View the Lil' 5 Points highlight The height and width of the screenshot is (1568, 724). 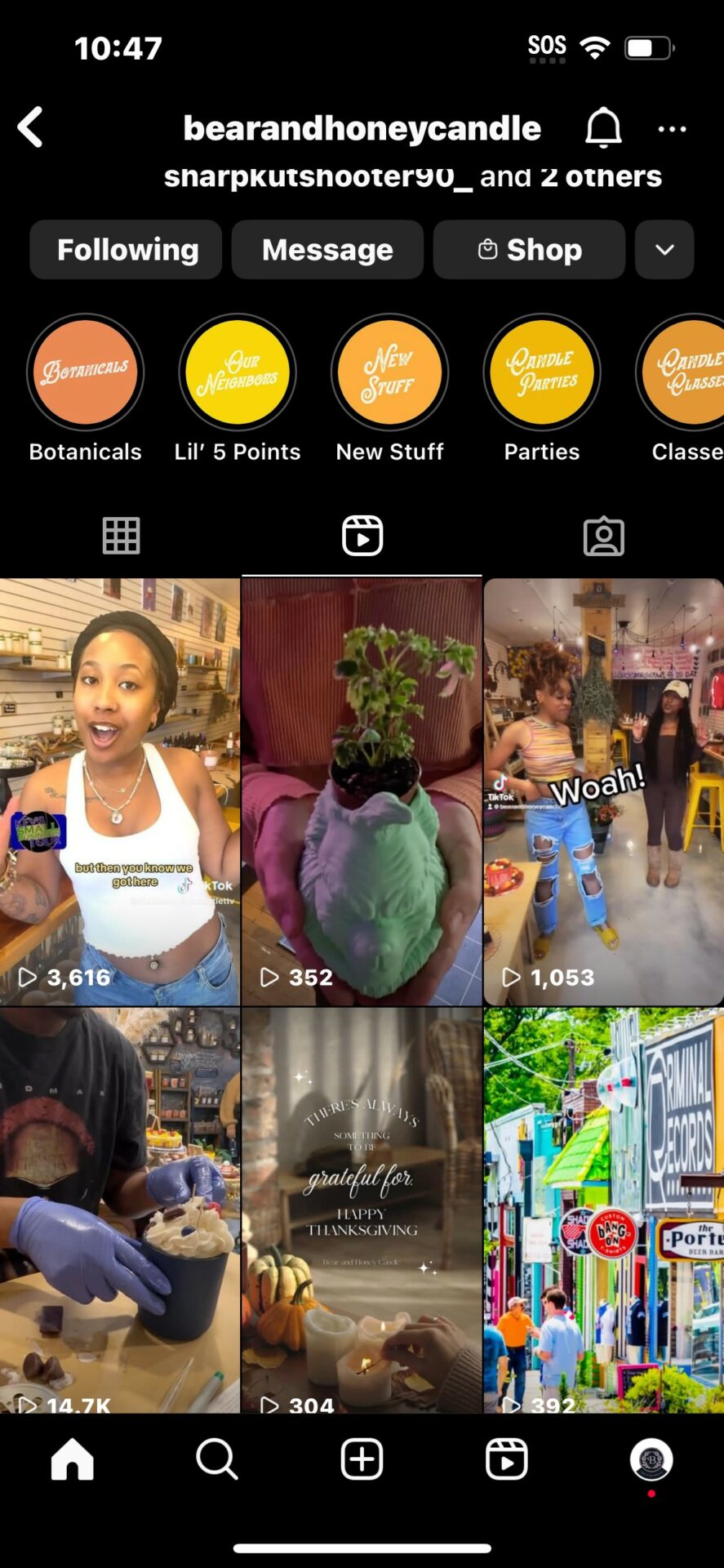coord(238,373)
